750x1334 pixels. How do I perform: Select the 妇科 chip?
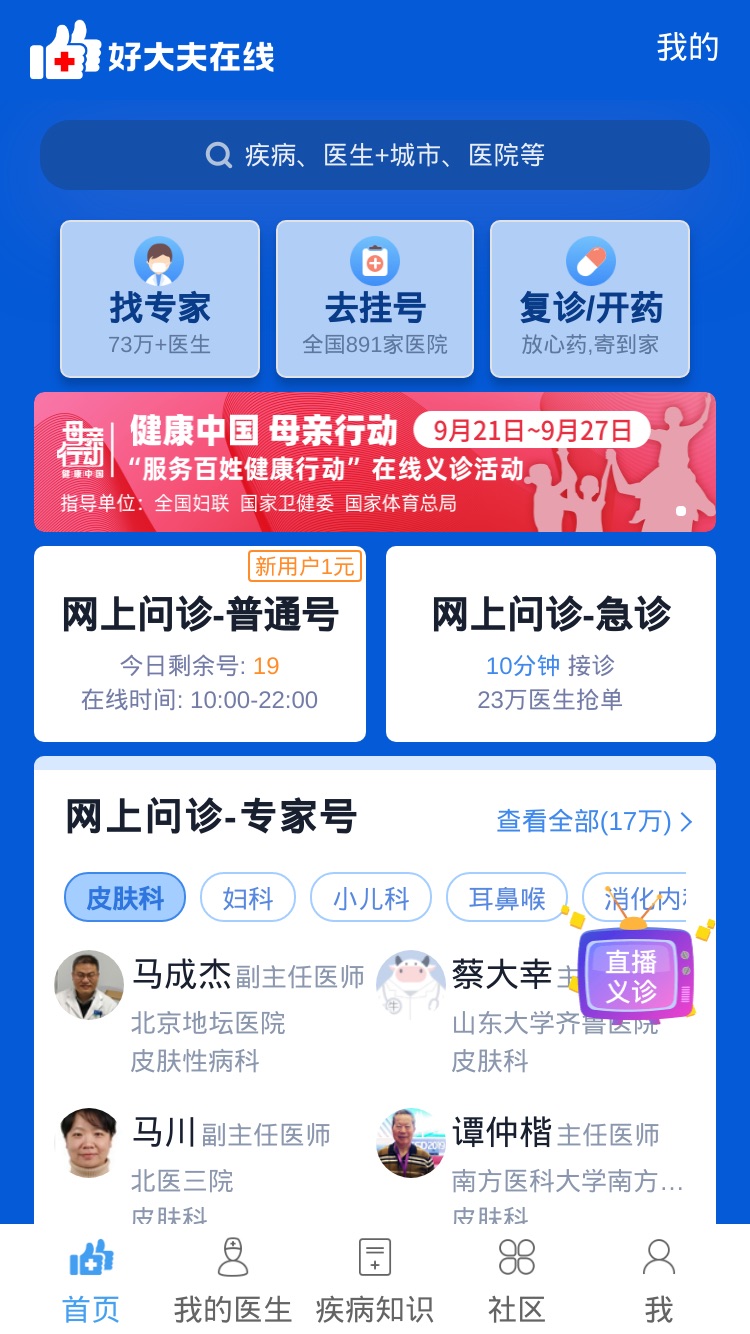click(248, 897)
